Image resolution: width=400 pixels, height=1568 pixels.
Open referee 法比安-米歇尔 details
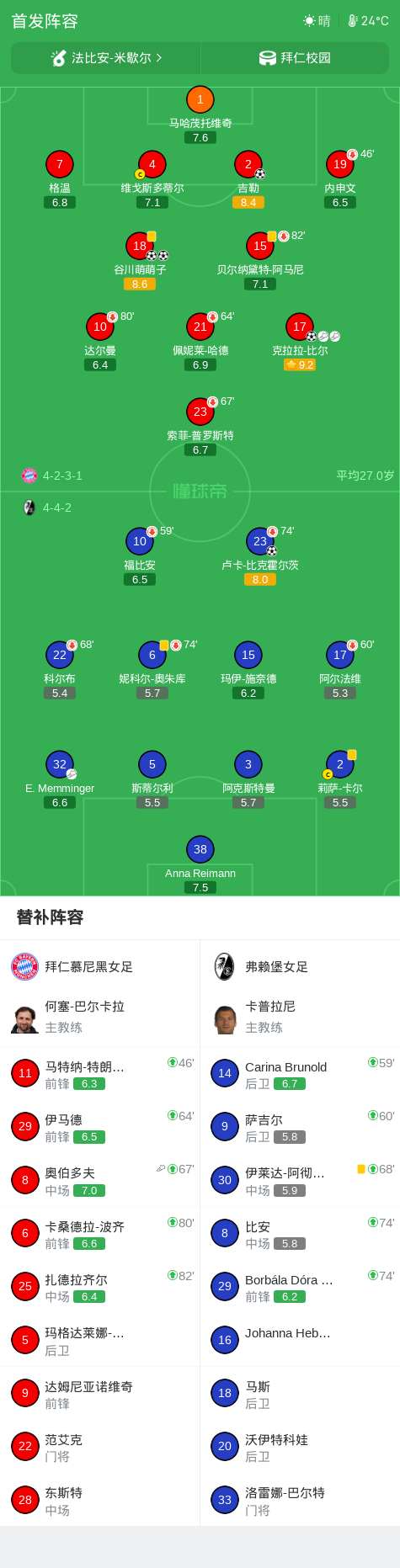tap(106, 58)
